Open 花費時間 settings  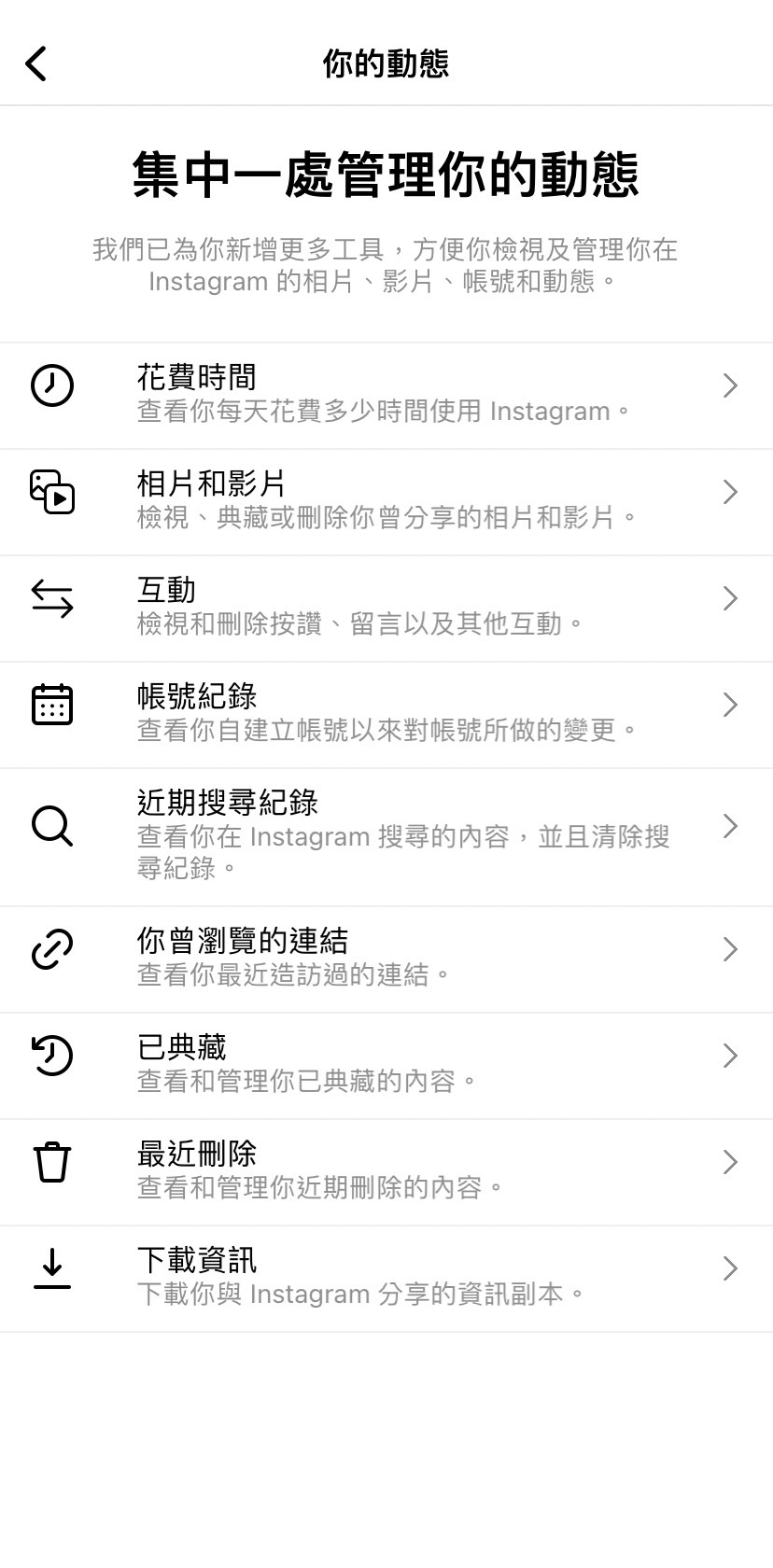[x=386, y=395]
